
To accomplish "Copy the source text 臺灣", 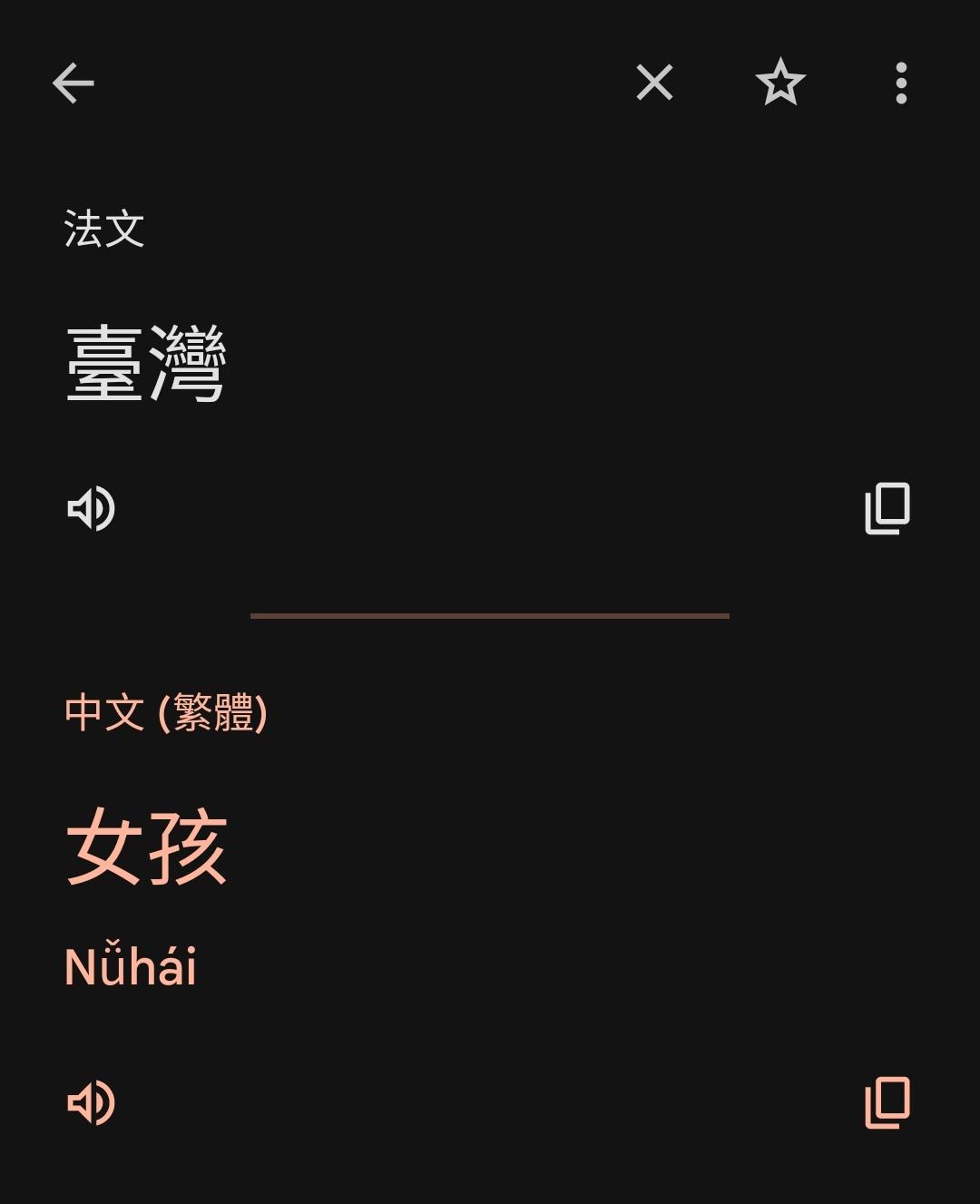I will (887, 508).
